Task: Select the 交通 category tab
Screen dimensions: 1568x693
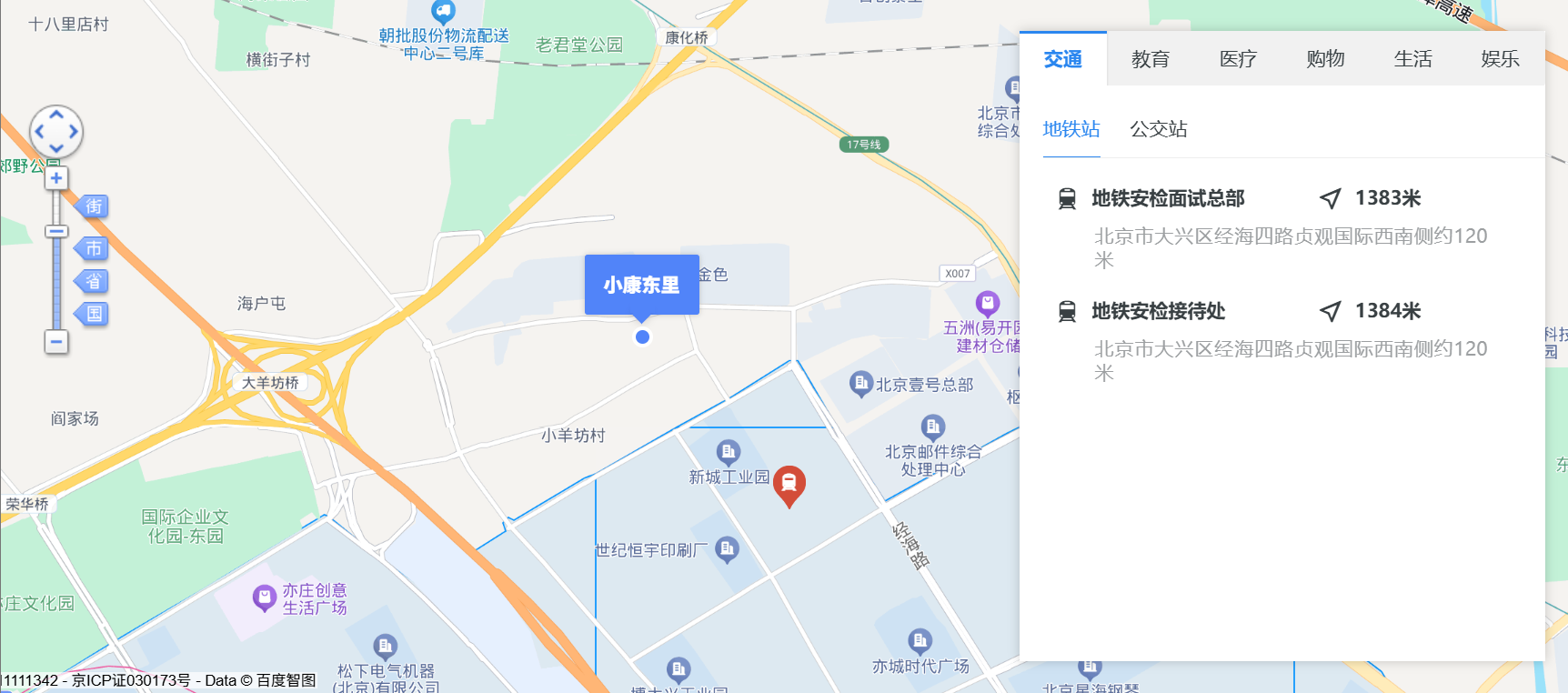Action: coord(1062,59)
